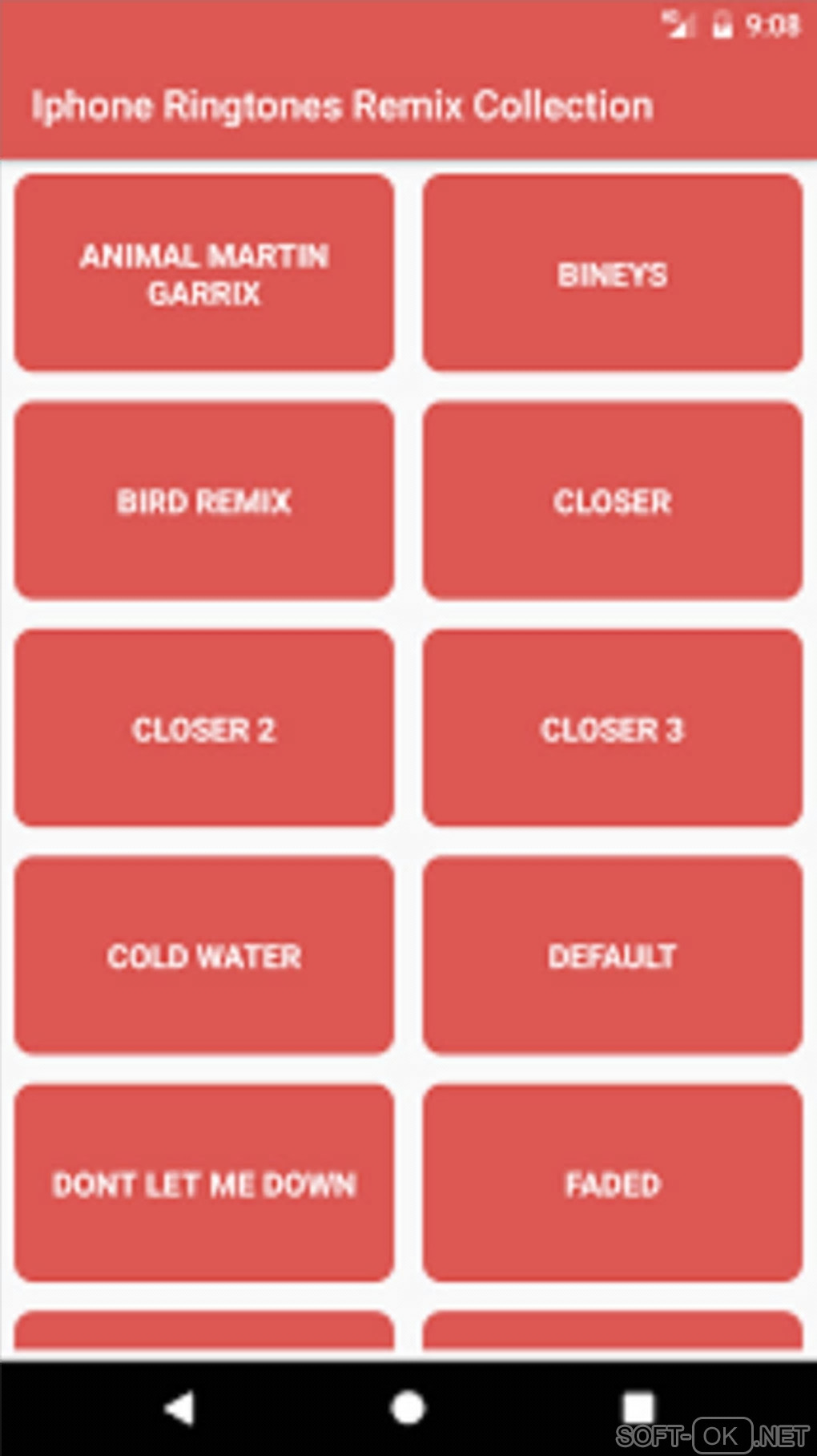Viewport: 817px width, 1456px height.
Task: Tap the Closer ringtone button
Action: [x=612, y=501]
